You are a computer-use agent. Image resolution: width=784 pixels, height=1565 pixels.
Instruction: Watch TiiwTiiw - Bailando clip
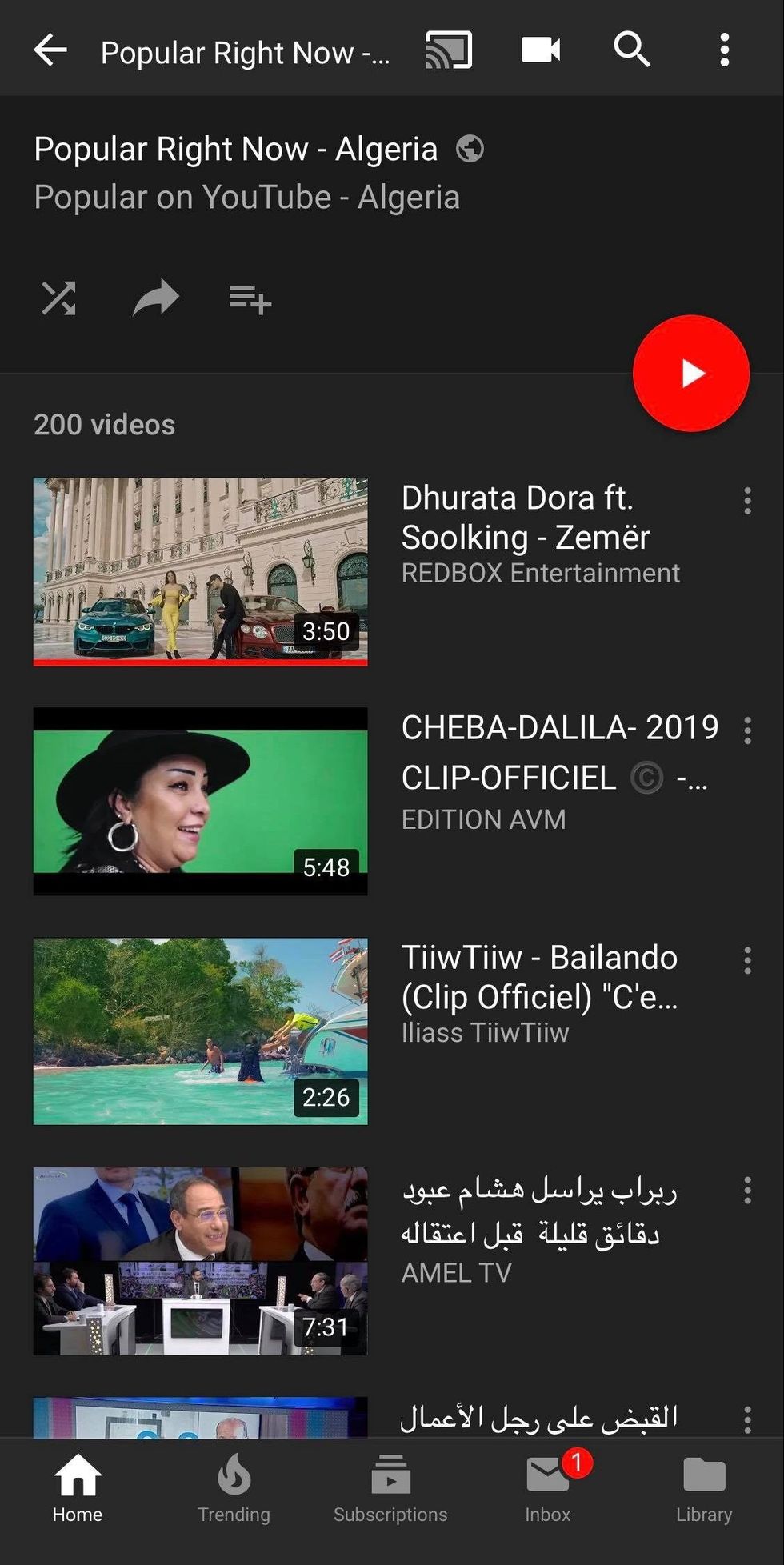coord(200,1031)
